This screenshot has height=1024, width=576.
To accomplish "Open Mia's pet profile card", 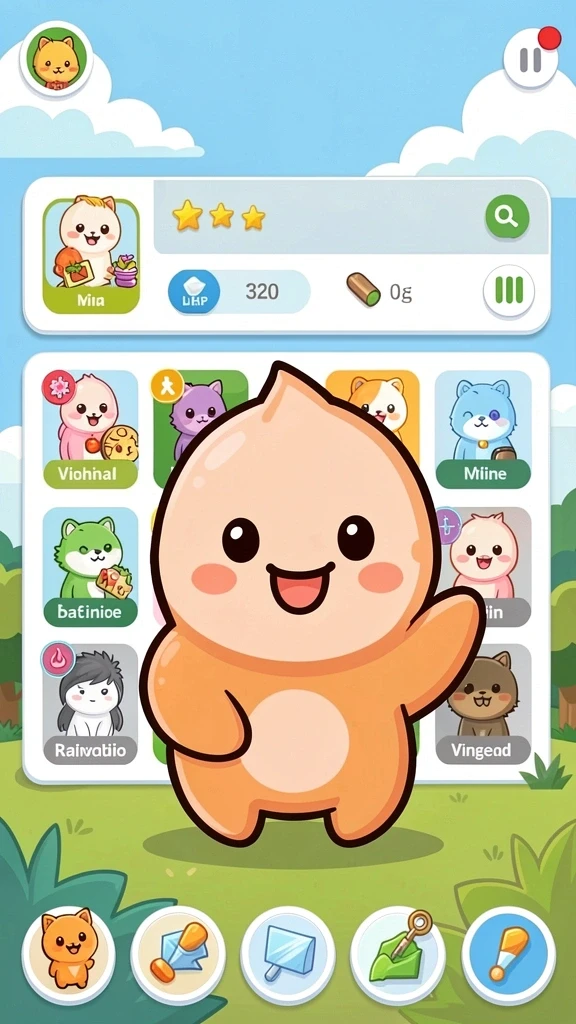I will 91,255.
